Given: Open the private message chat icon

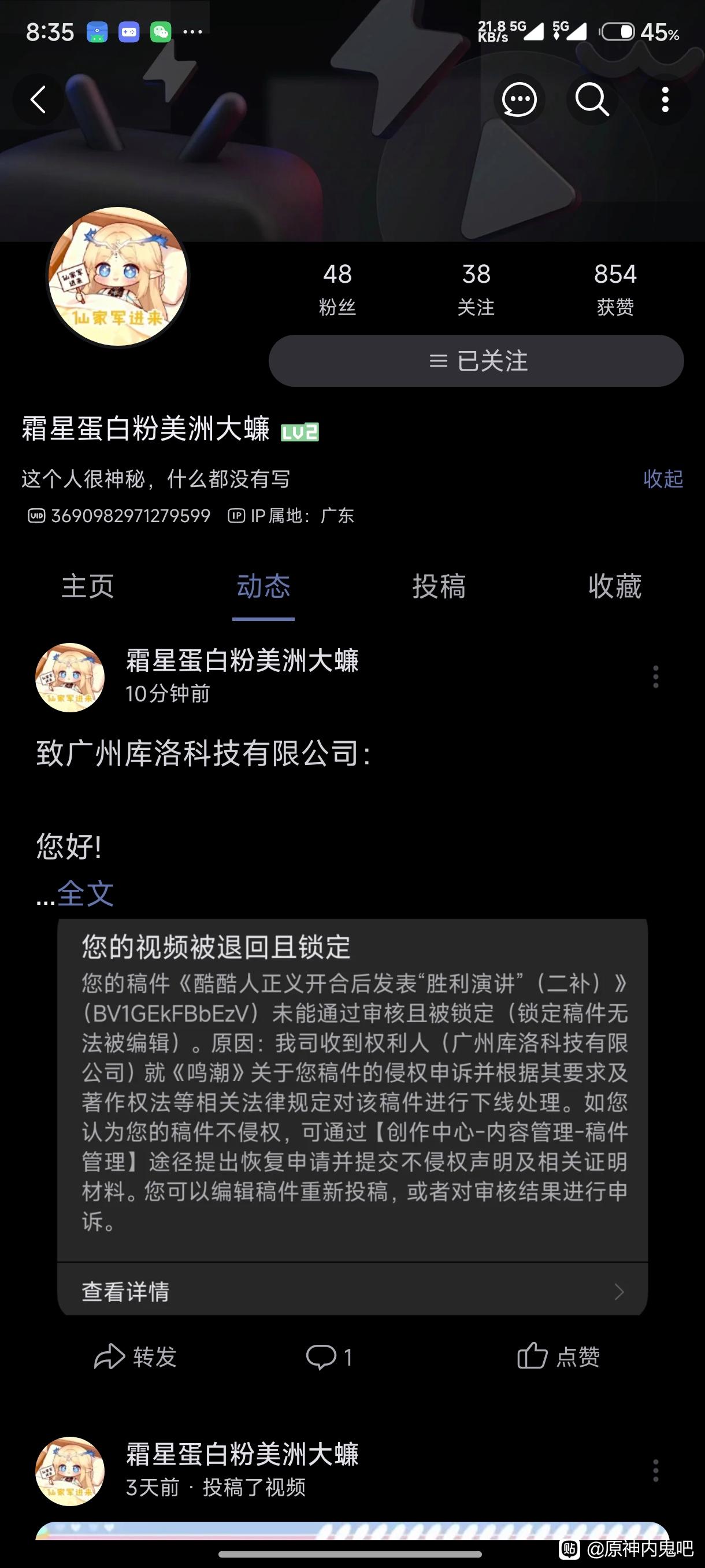Looking at the screenshot, I should pyautogui.click(x=519, y=99).
